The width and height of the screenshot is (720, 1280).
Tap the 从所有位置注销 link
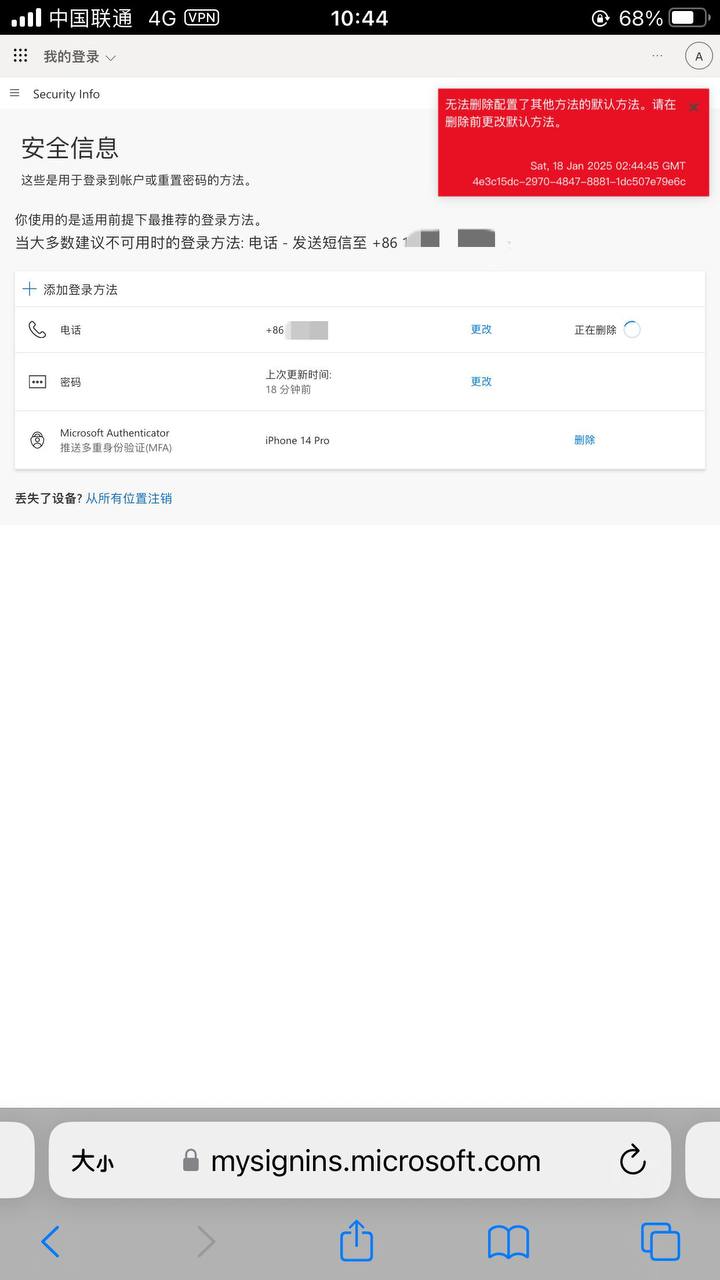tap(128, 498)
